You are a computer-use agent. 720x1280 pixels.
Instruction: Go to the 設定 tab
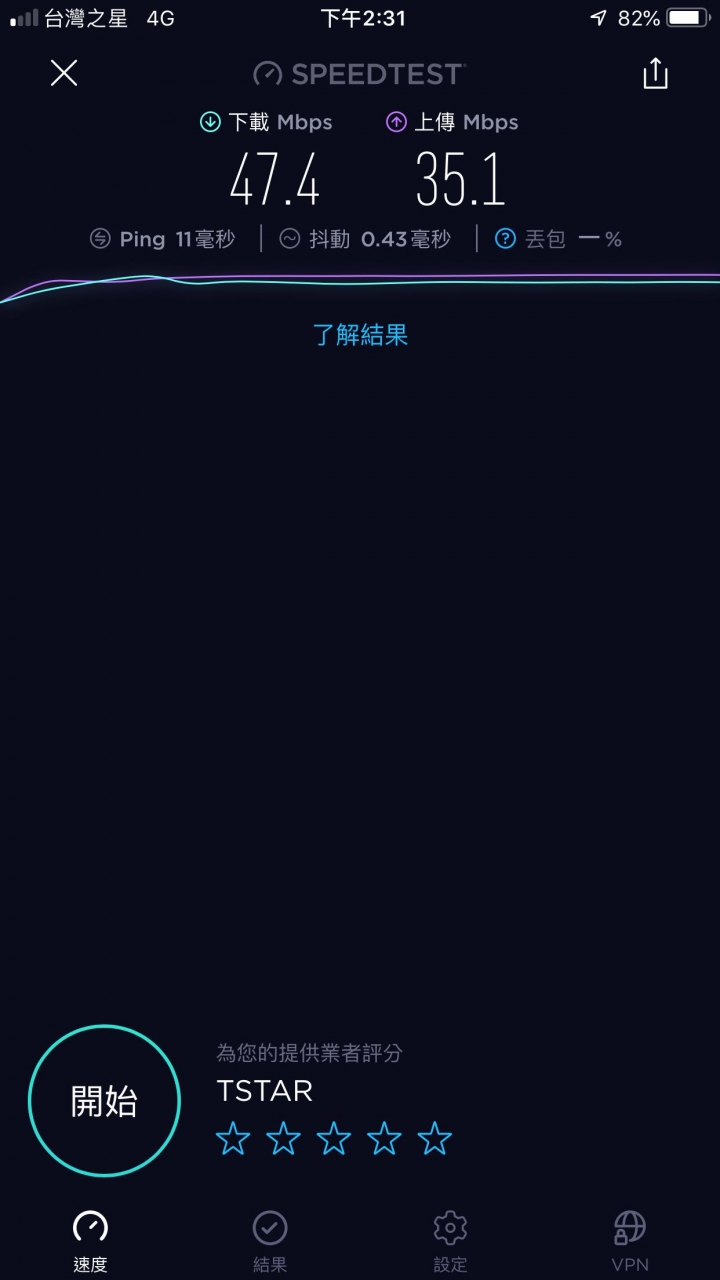450,1240
